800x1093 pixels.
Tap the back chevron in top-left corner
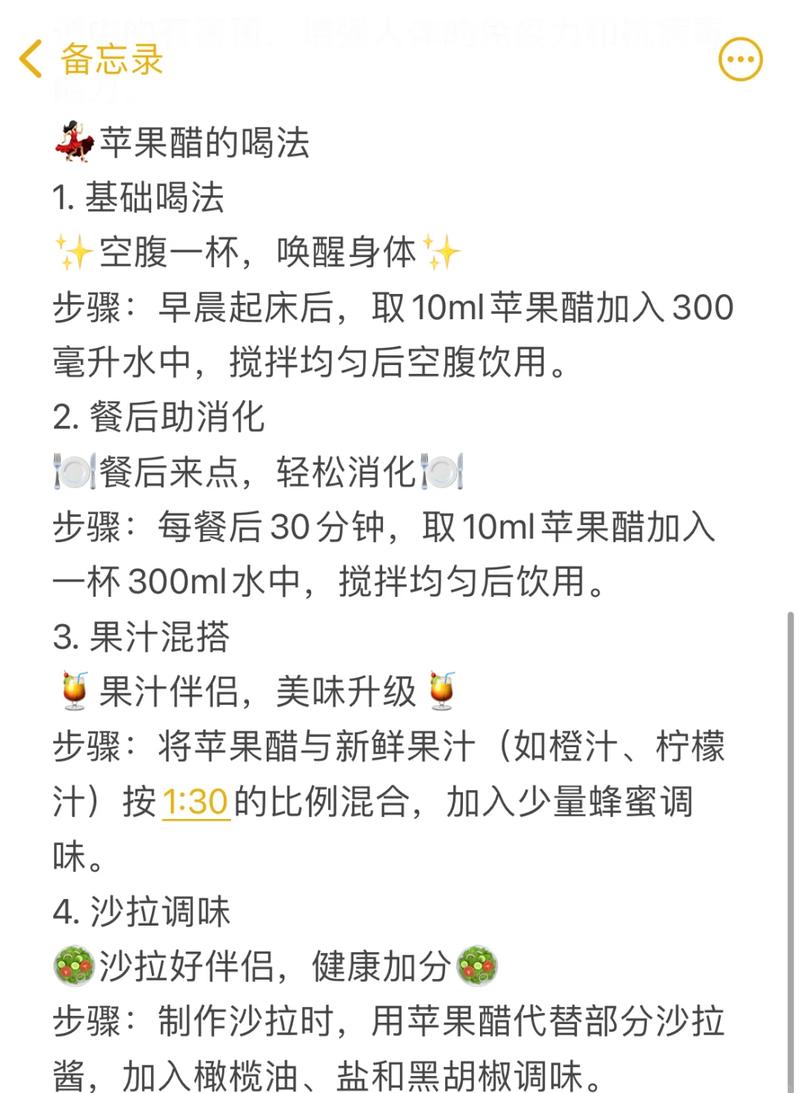[28, 60]
